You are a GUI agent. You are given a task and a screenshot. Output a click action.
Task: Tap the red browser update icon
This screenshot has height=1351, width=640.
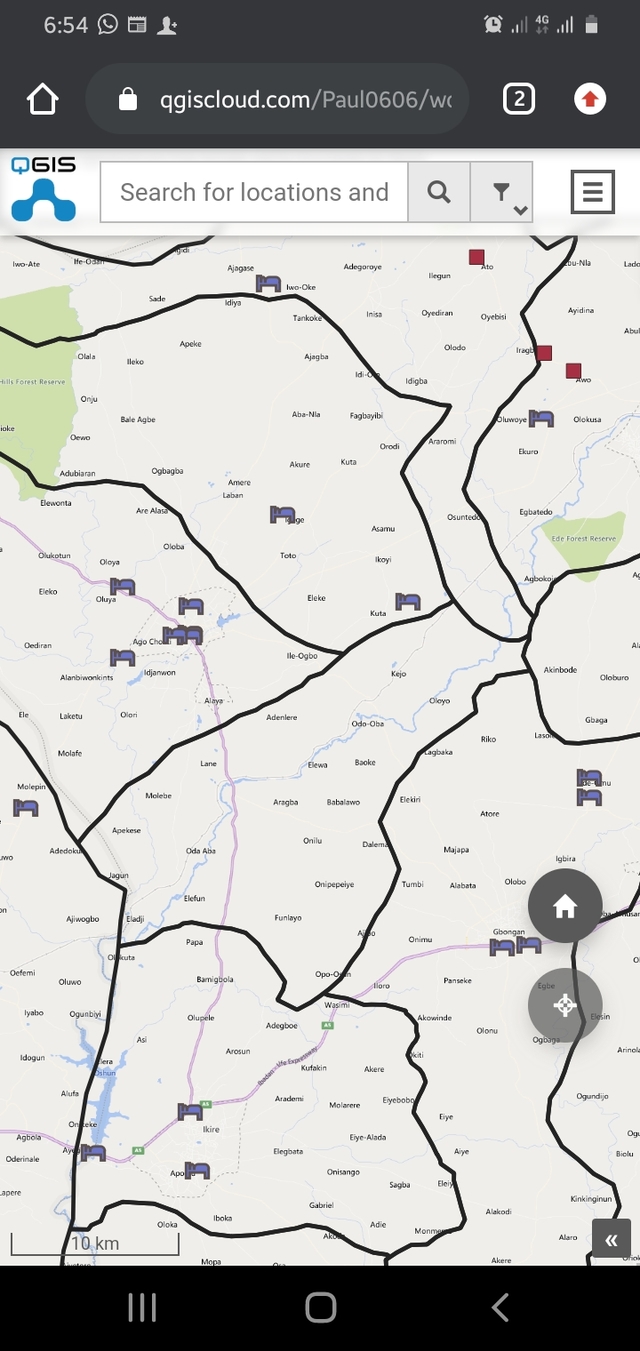590,99
